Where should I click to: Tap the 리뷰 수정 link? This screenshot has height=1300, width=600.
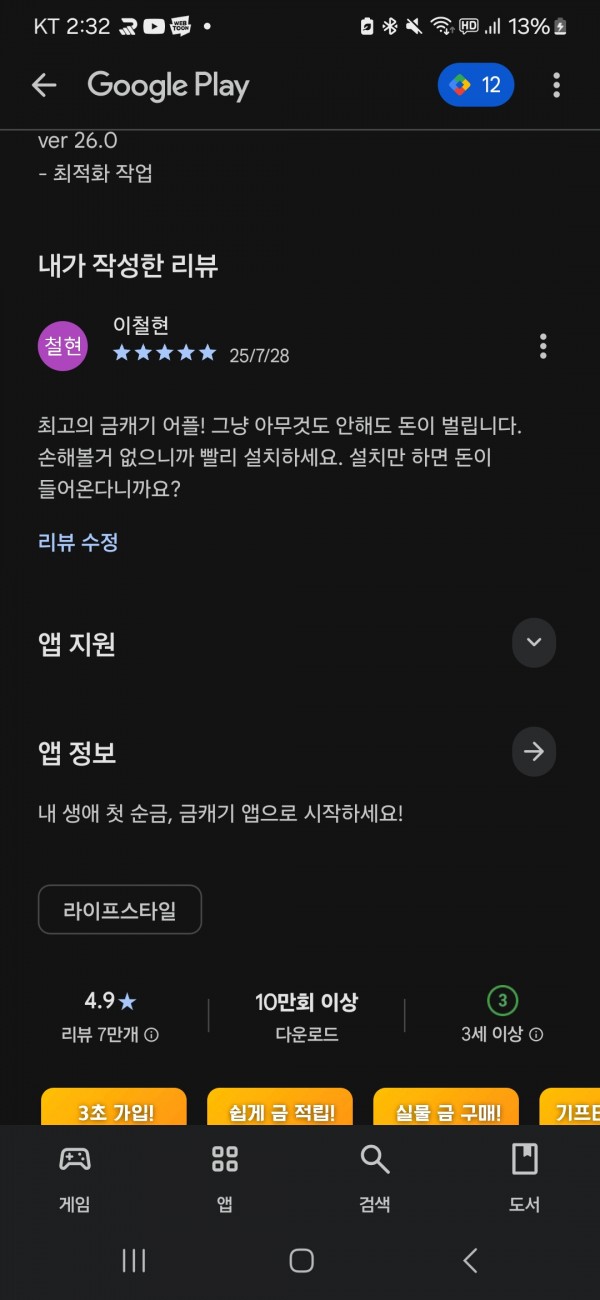click(78, 543)
